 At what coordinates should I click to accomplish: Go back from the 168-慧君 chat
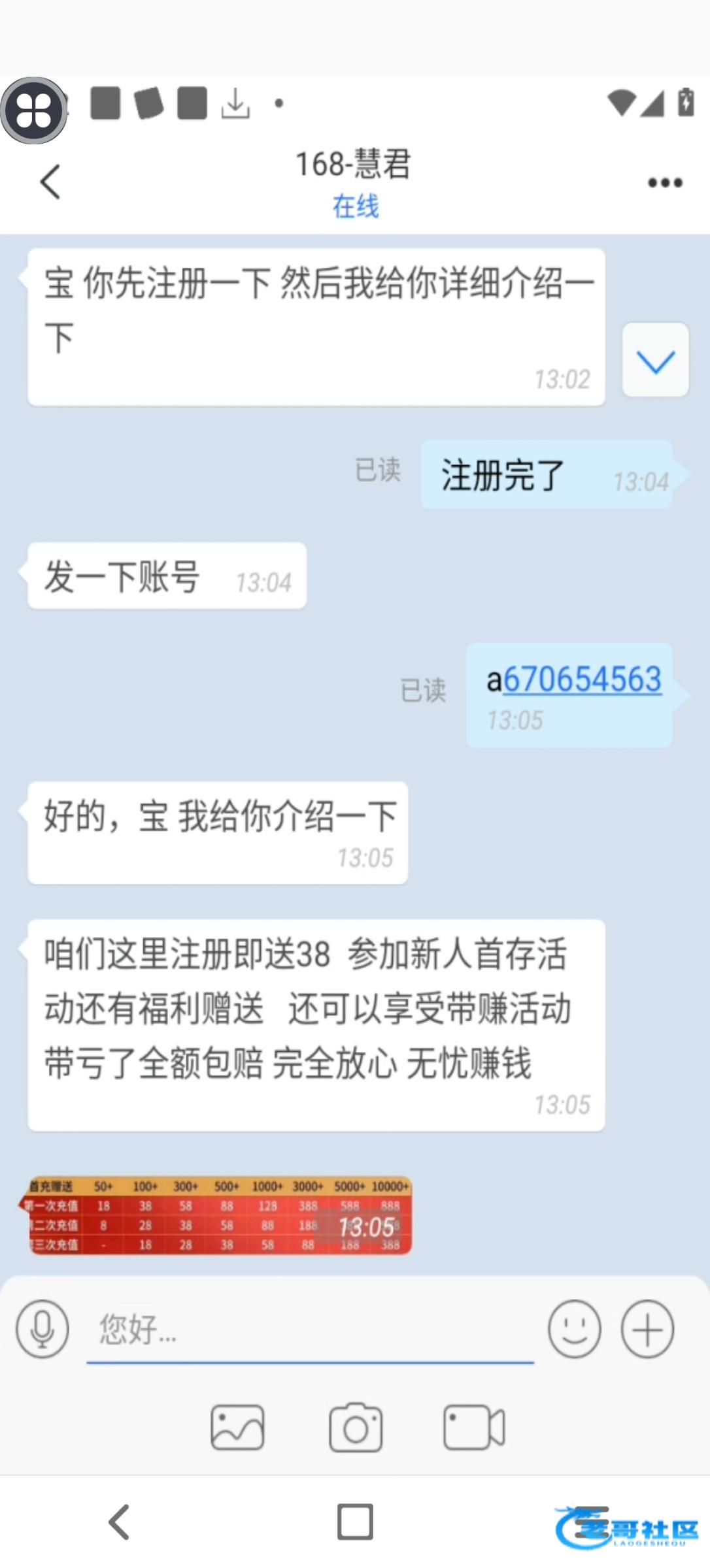click(50, 182)
